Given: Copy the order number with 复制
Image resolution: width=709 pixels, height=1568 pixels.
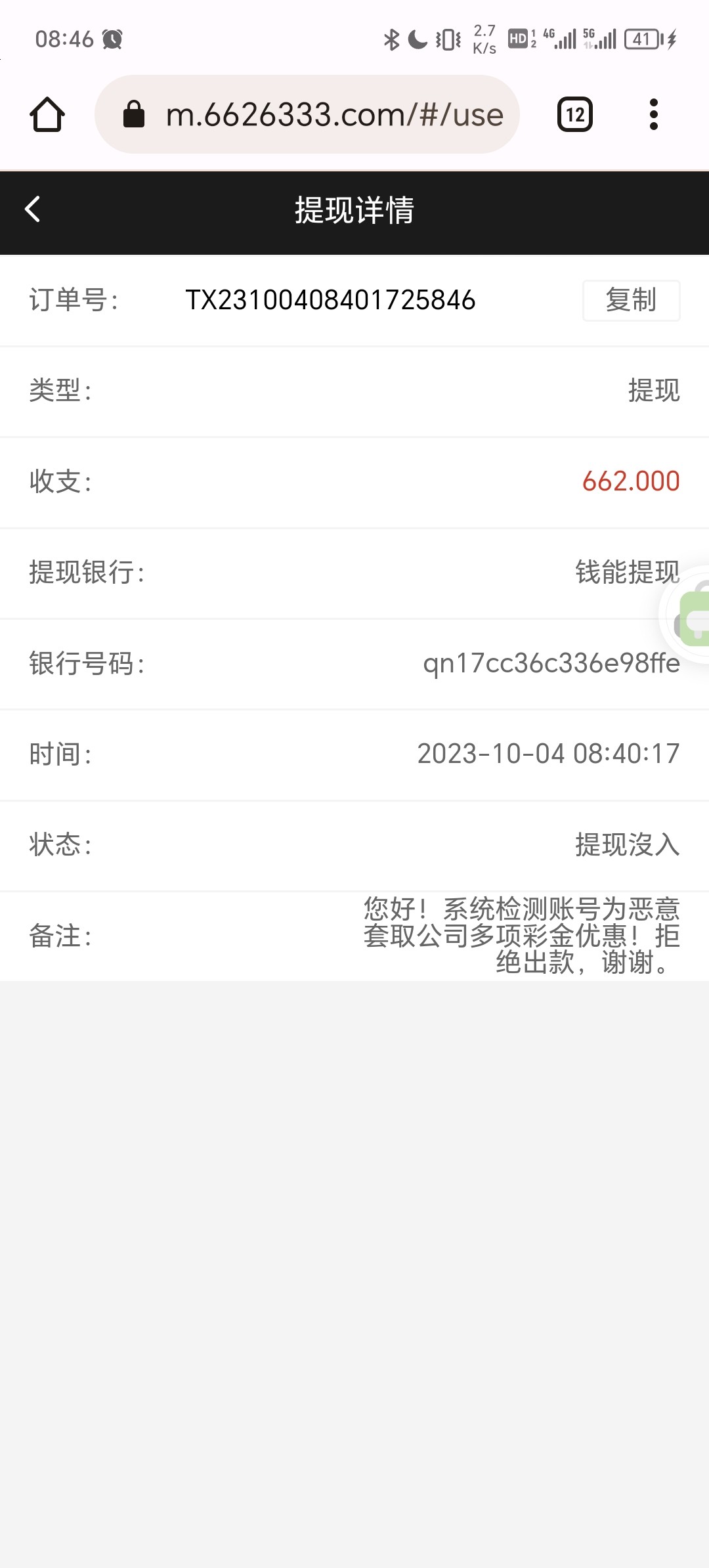Looking at the screenshot, I should (631, 301).
